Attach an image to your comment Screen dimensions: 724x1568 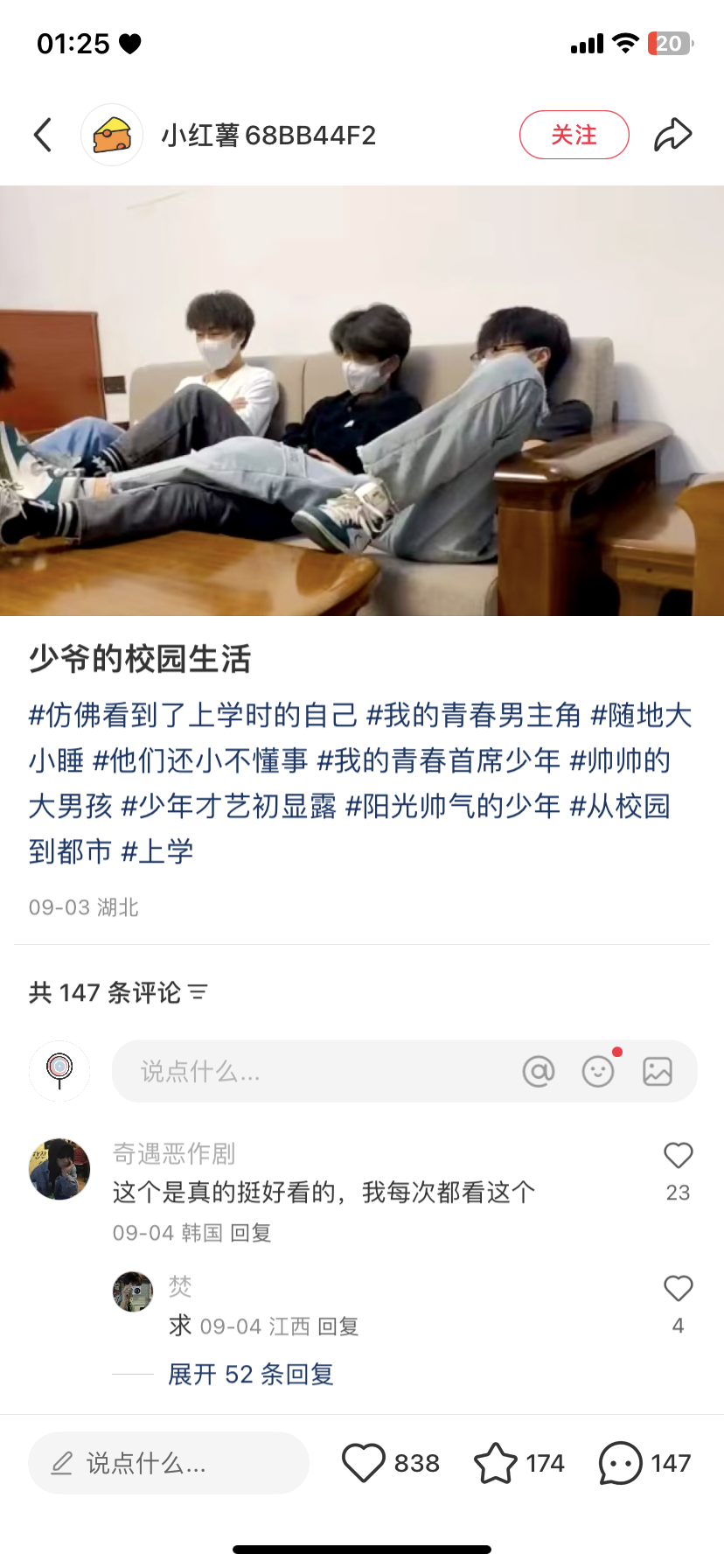(x=658, y=1071)
